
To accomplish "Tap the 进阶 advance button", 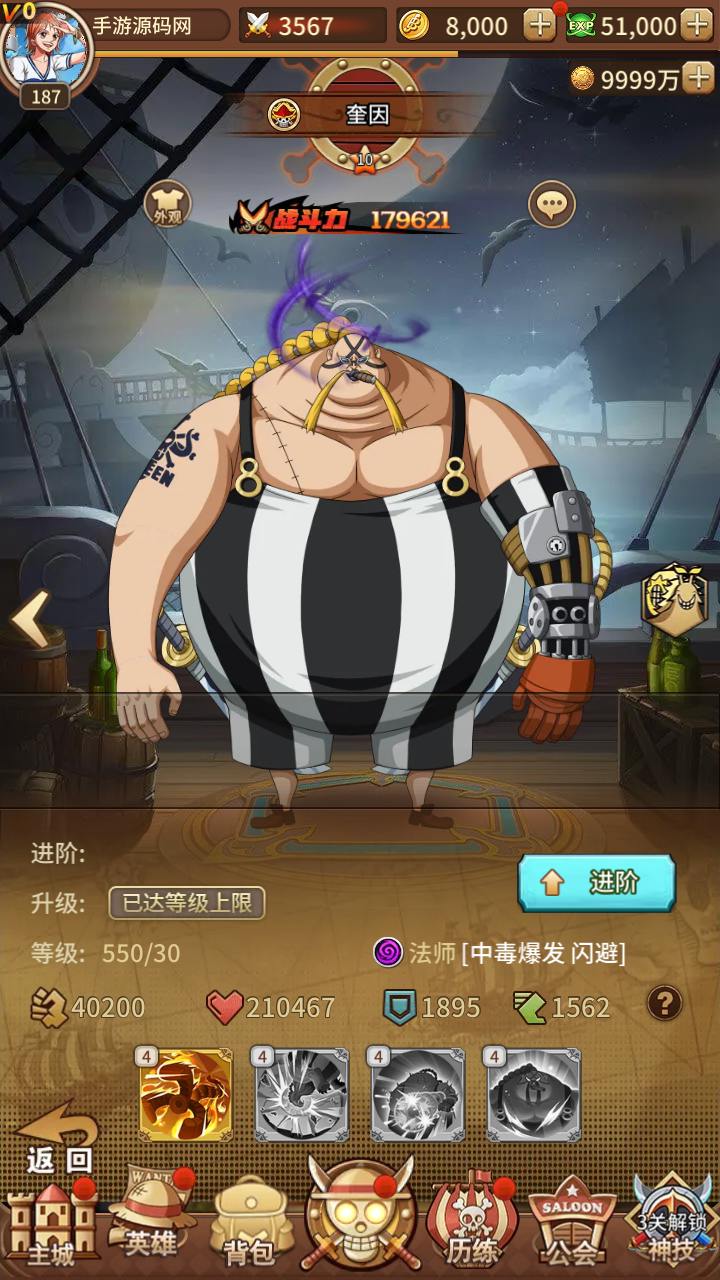I will coord(597,883).
